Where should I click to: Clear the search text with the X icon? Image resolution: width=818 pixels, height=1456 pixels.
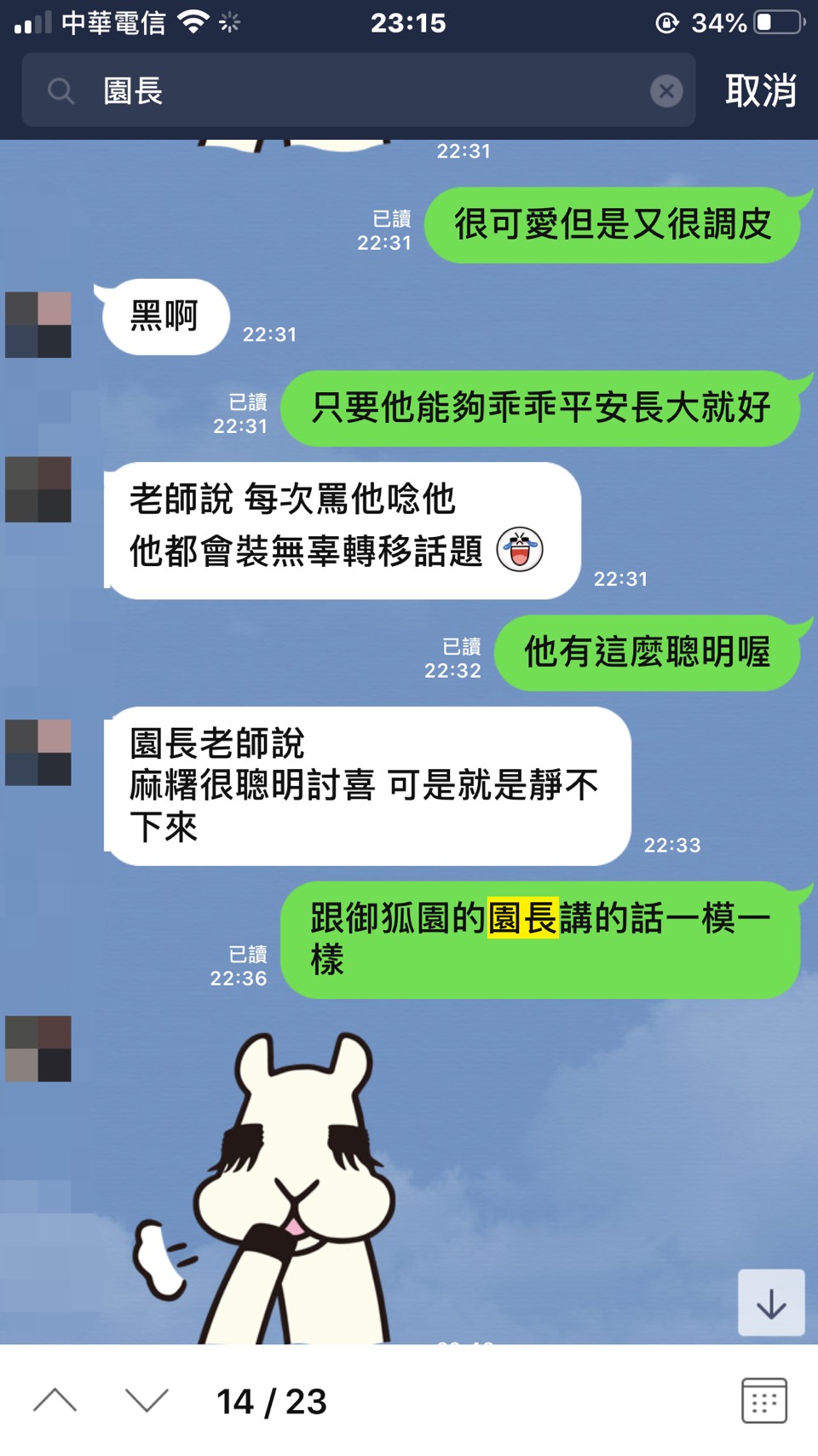tap(666, 90)
